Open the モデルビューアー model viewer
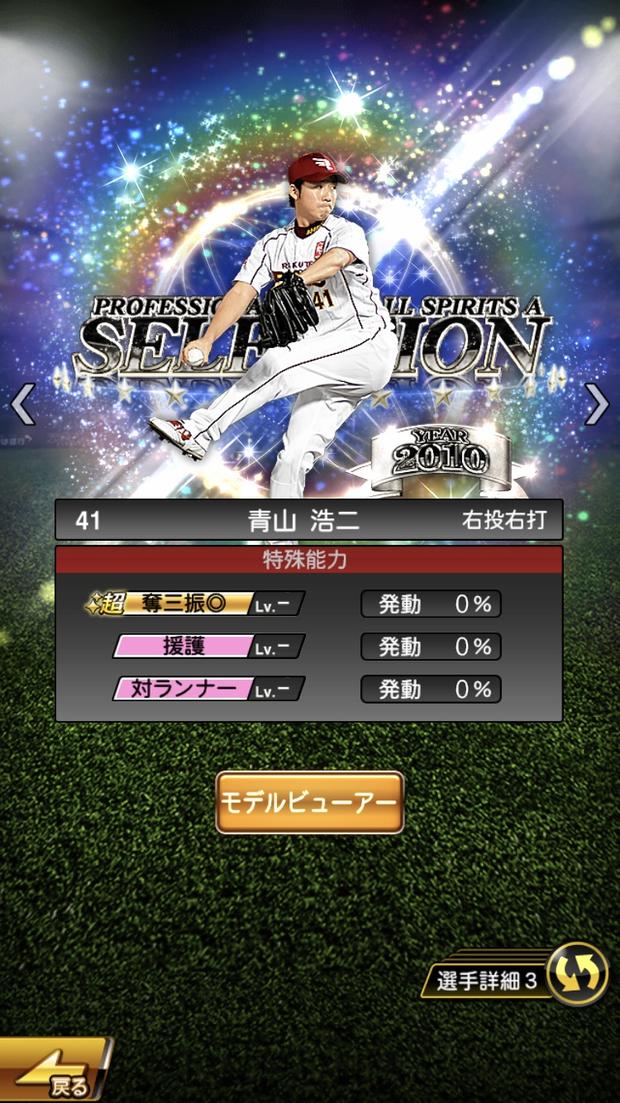The image size is (620, 1103). click(309, 802)
